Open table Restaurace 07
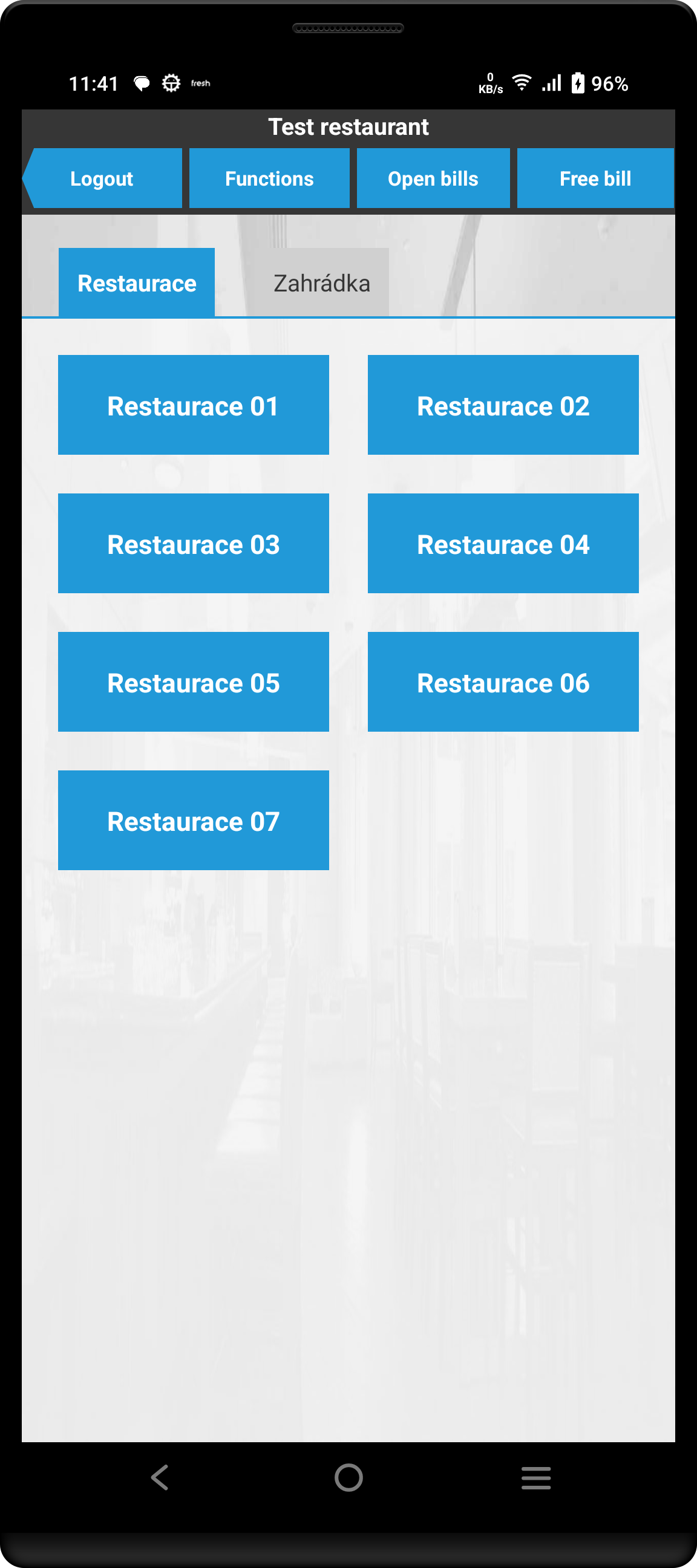The image size is (697, 1568). pos(193,821)
